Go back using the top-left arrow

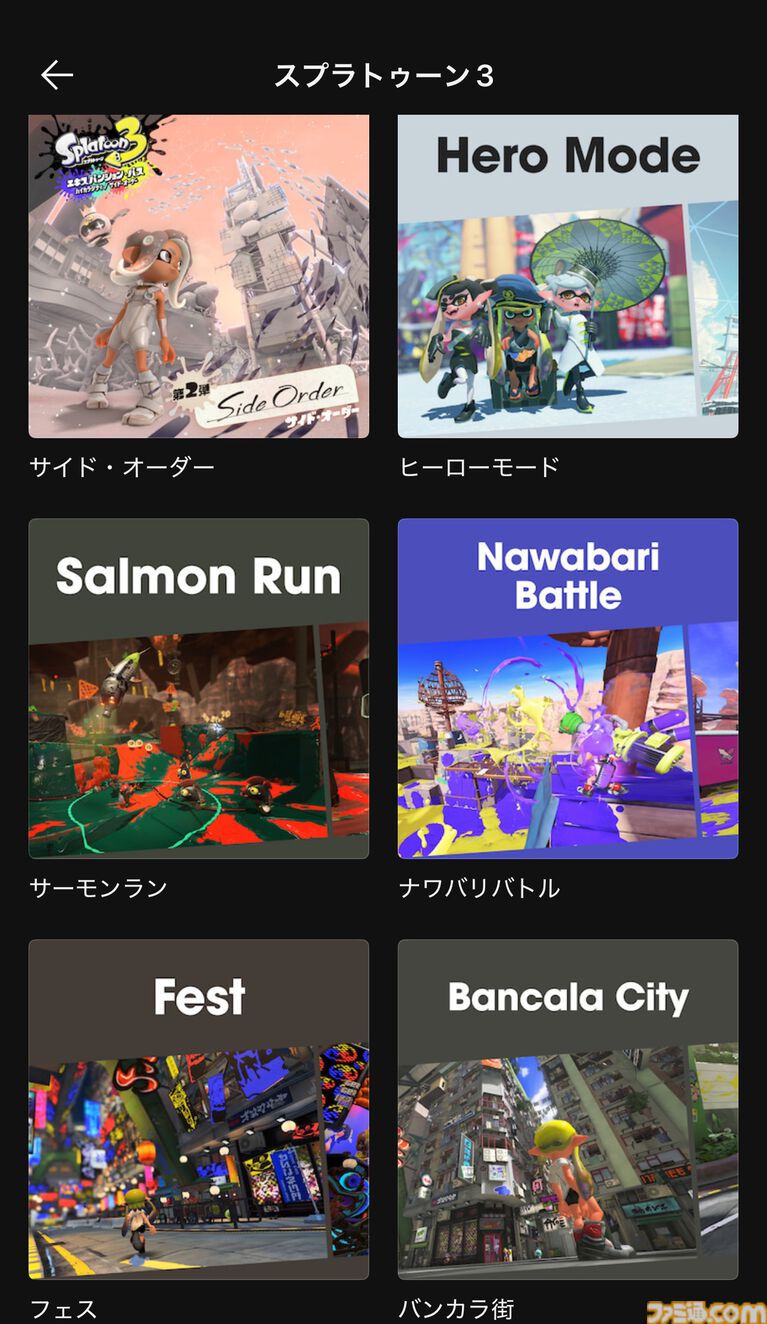57,75
